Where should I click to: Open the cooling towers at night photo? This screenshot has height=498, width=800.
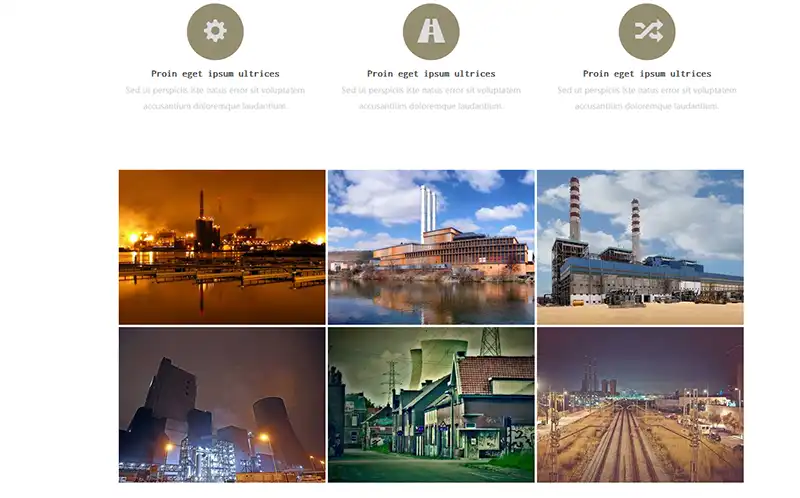pyautogui.click(x=222, y=404)
